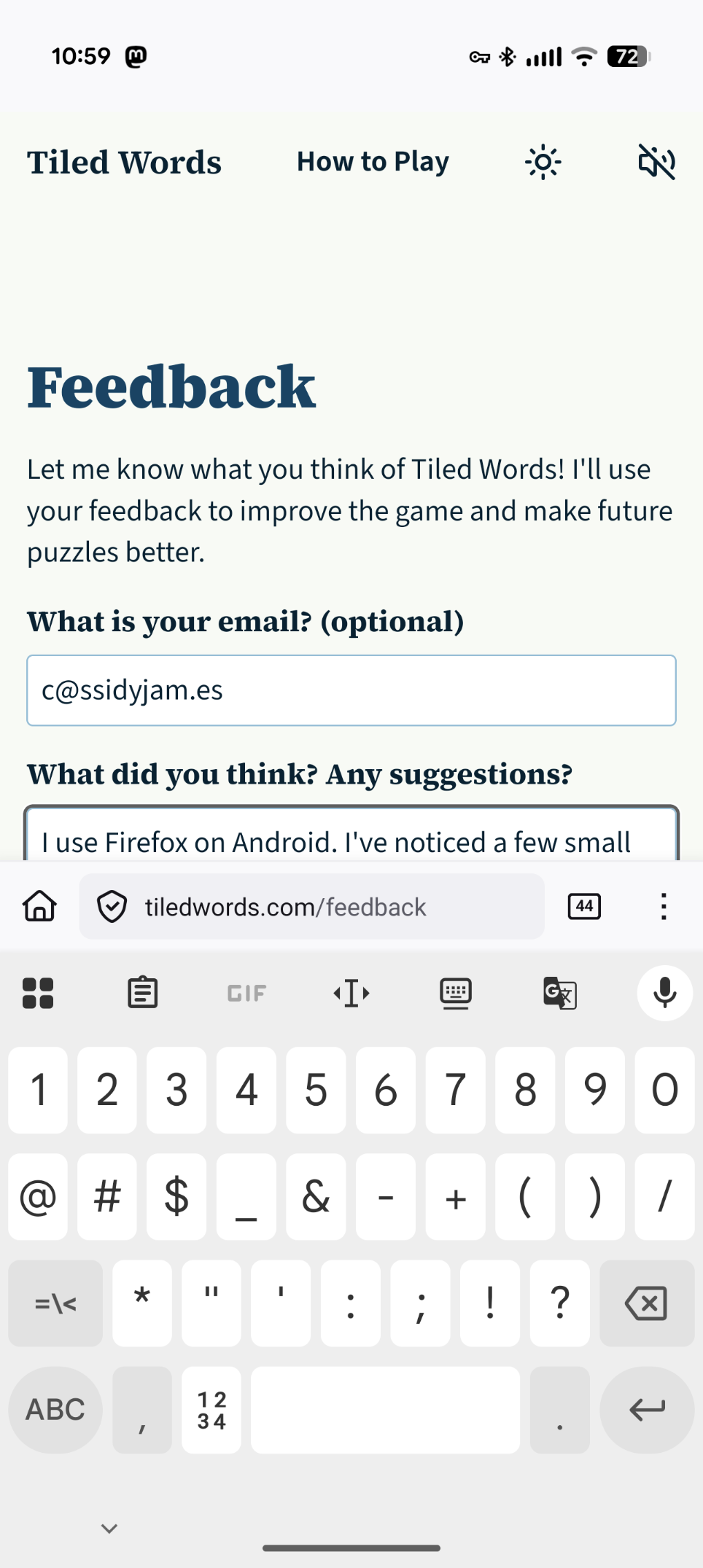This screenshot has height=1568, width=703.
Task: Open the How to Play page
Action: coord(373,162)
